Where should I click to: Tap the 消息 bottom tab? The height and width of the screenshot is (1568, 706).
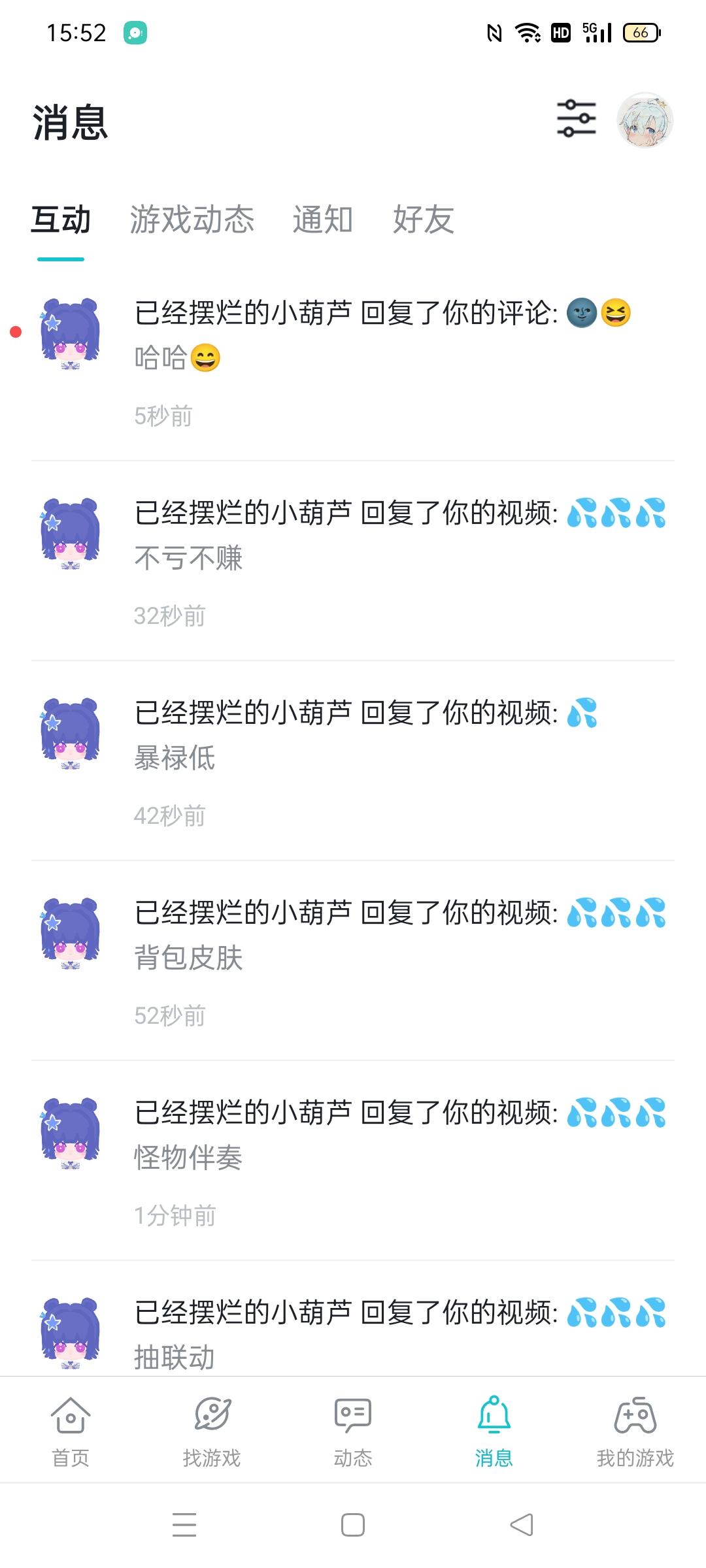coord(494,1429)
